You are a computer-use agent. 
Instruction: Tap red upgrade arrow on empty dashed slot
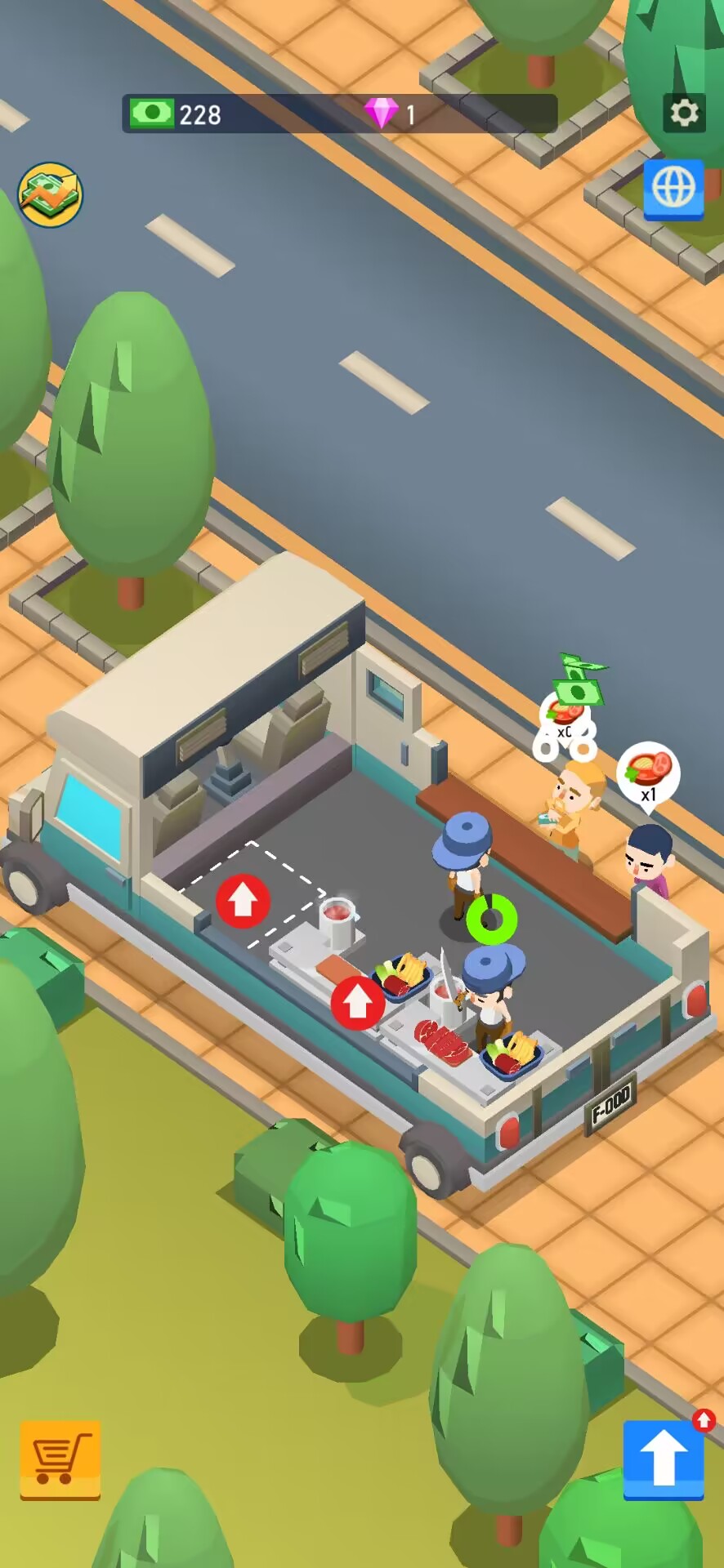(243, 901)
